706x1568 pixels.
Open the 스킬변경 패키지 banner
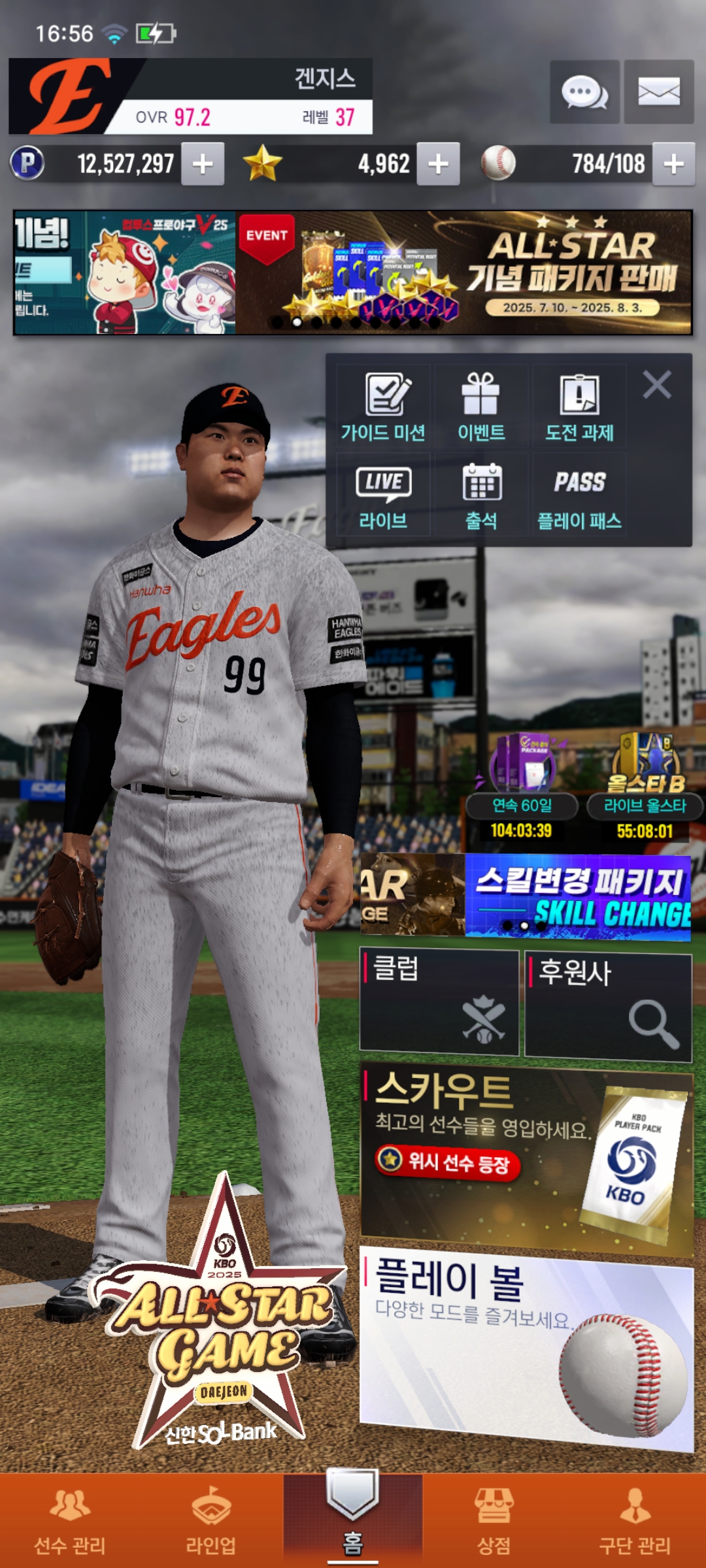coord(578,896)
